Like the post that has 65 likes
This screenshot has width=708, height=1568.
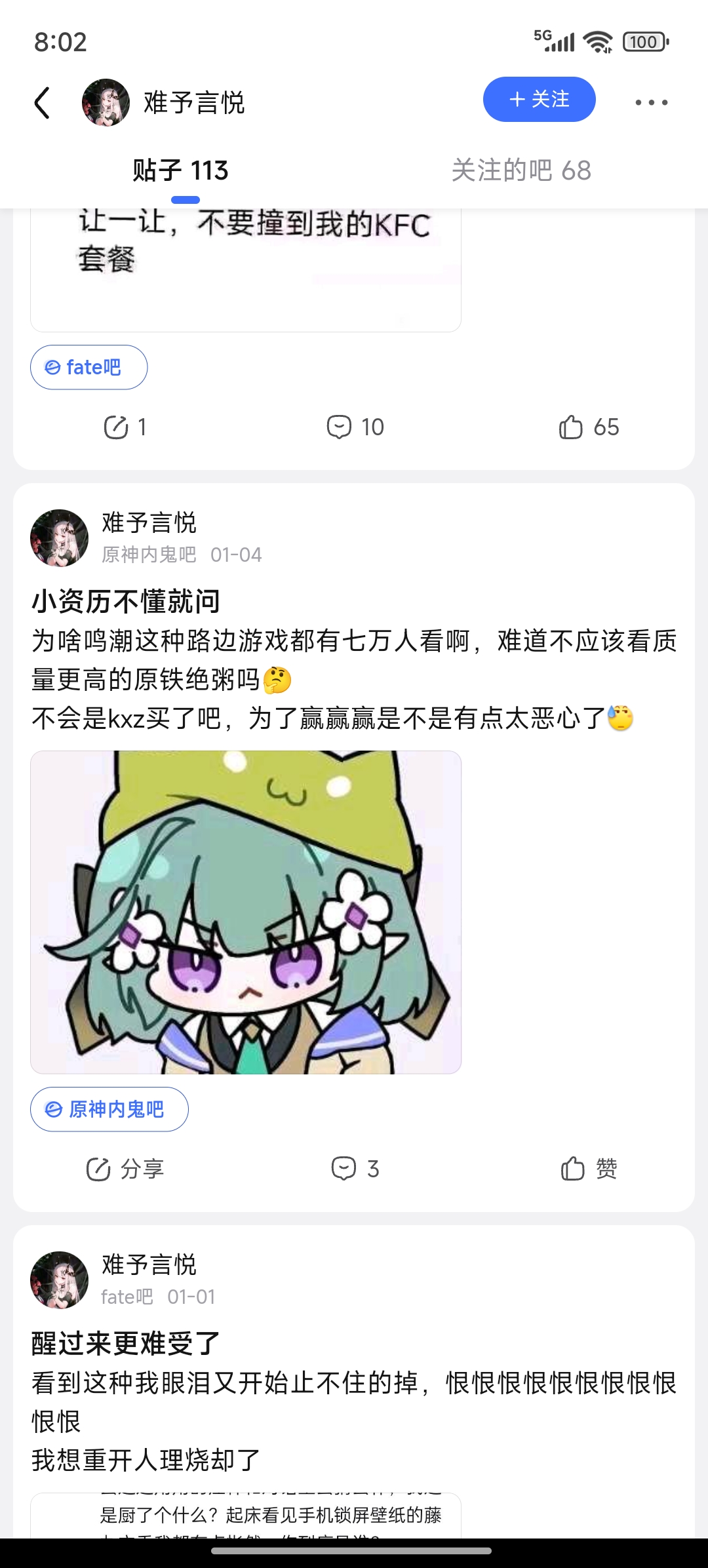pyautogui.click(x=589, y=427)
